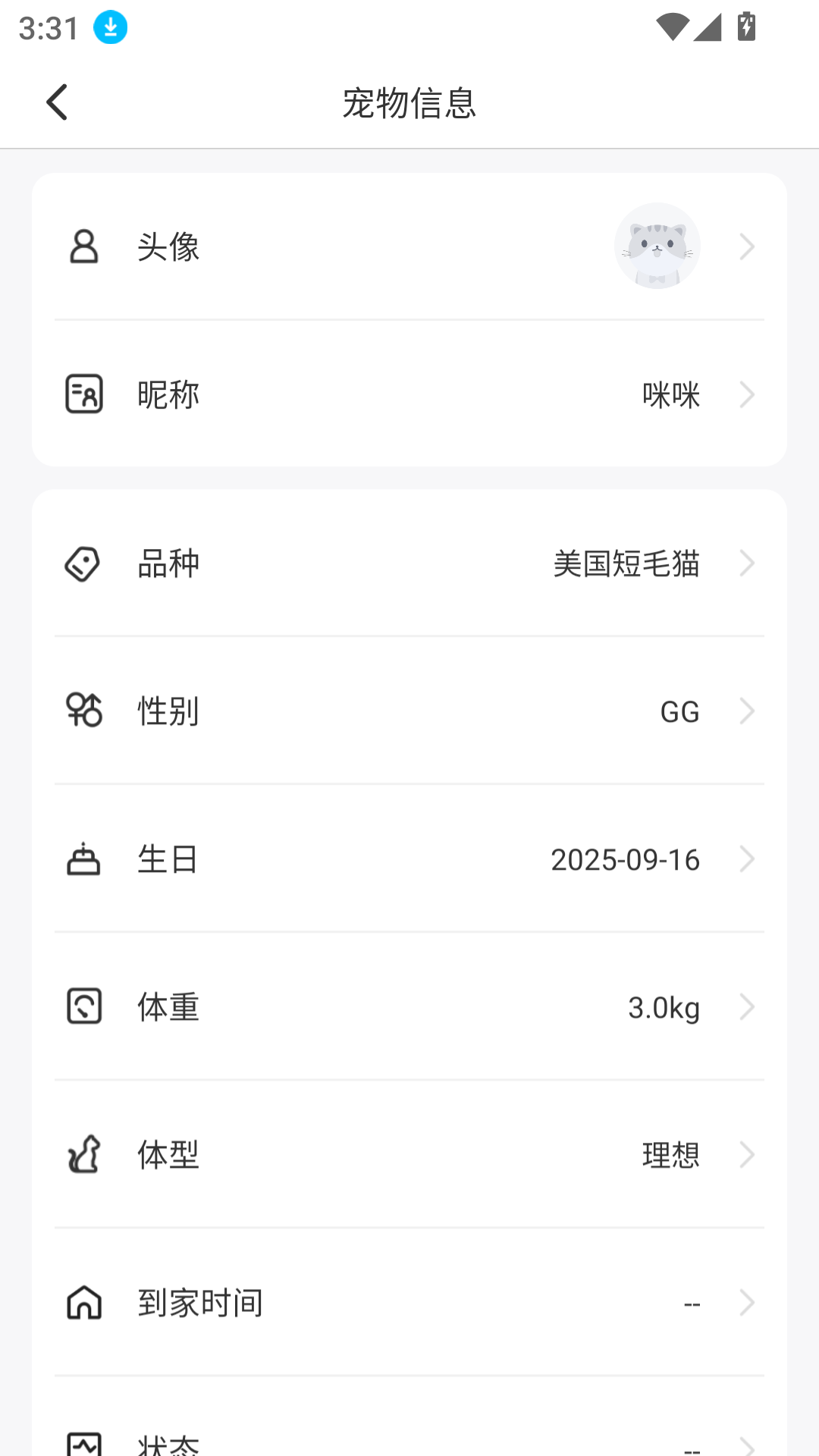The height and width of the screenshot is (1456, 819).
Task: Open the 生日 birthday picker
Action: point(409,859)
